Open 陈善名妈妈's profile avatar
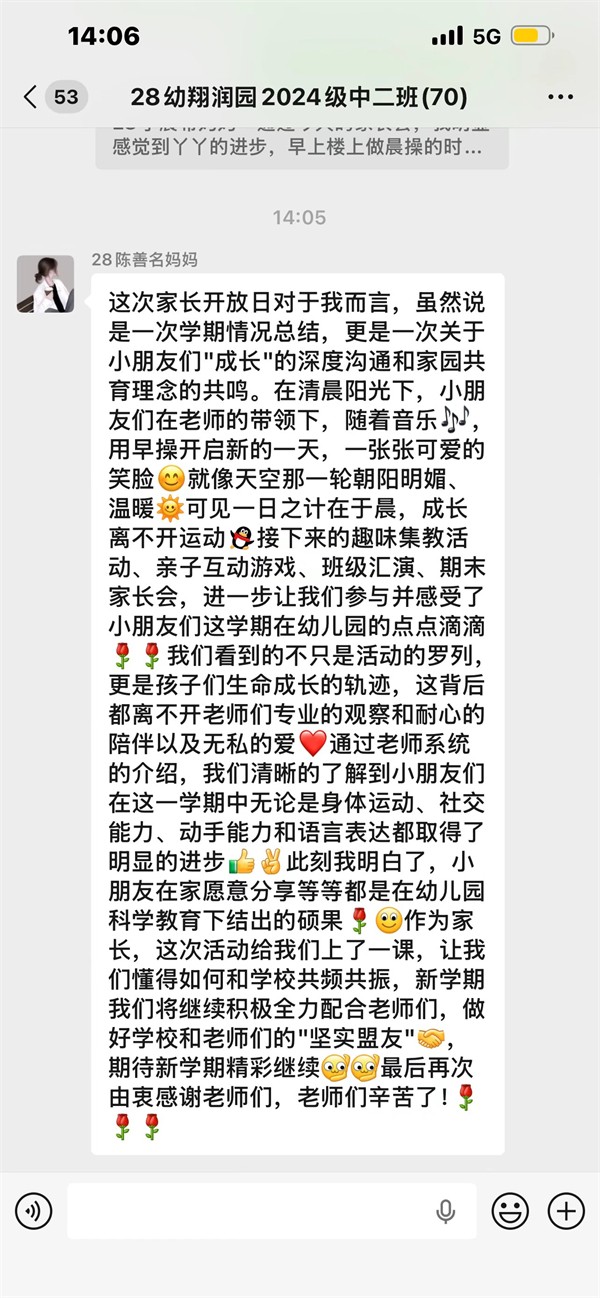The image size is (600, 1298). (45, 284)
